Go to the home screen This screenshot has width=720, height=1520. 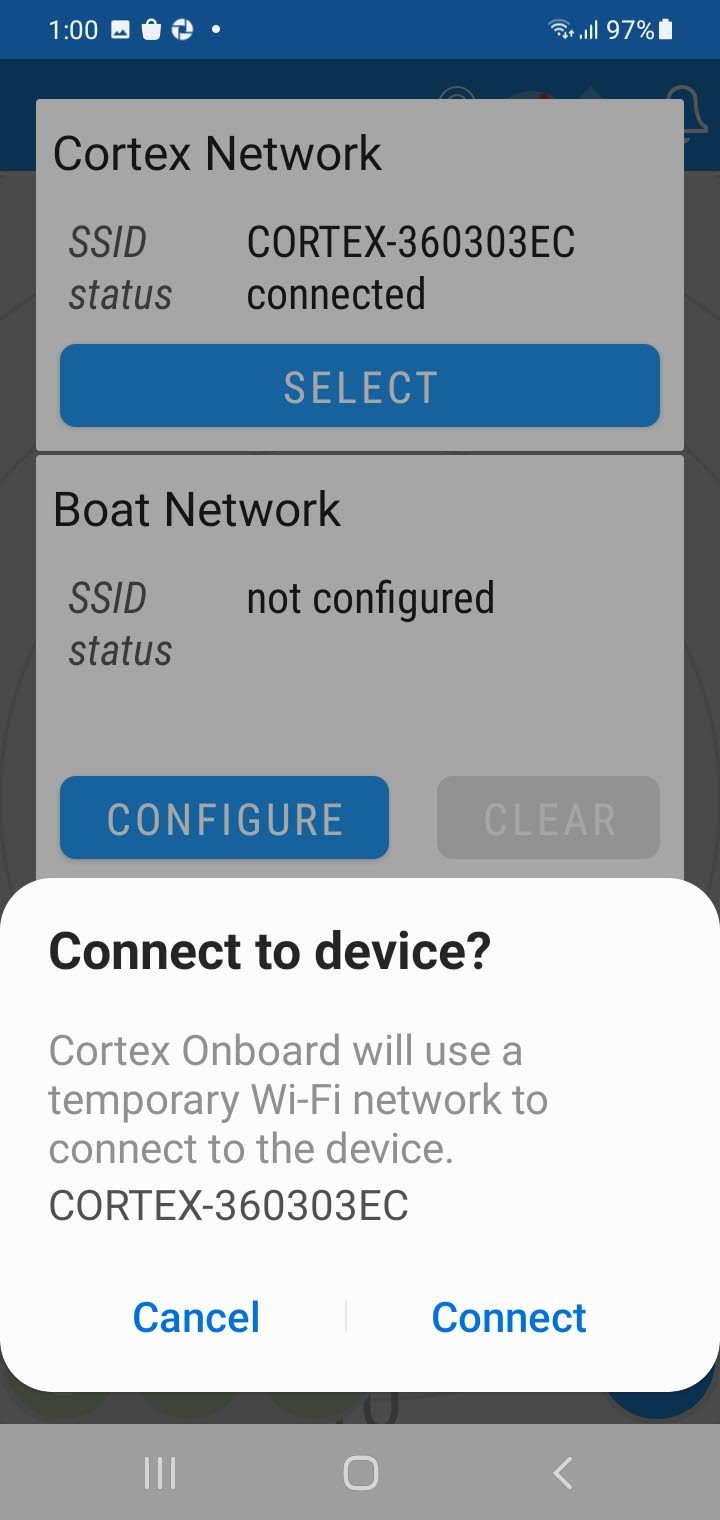[x=360, y=1472]
